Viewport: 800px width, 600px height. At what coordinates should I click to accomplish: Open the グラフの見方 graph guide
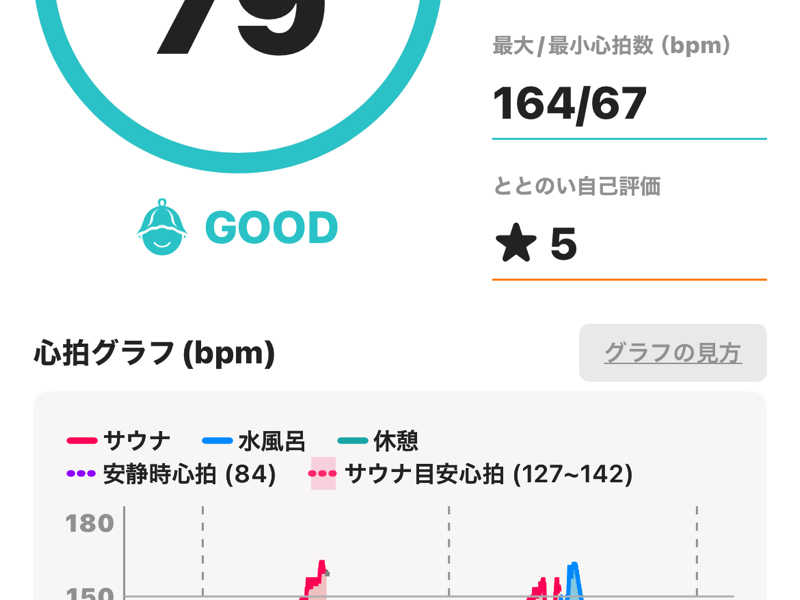coord(672,353)
